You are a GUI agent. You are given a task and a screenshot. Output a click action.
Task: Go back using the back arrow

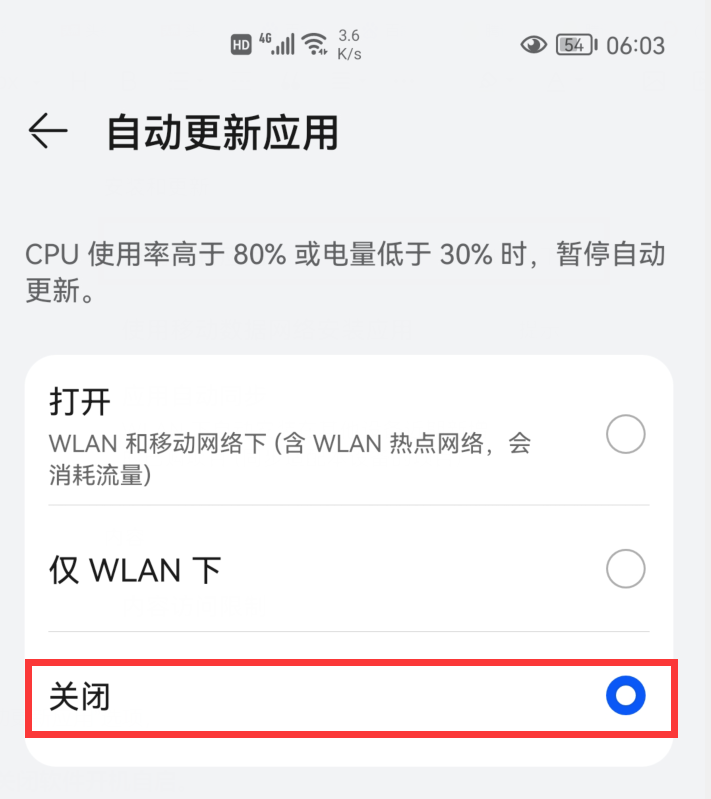[47, 132]
